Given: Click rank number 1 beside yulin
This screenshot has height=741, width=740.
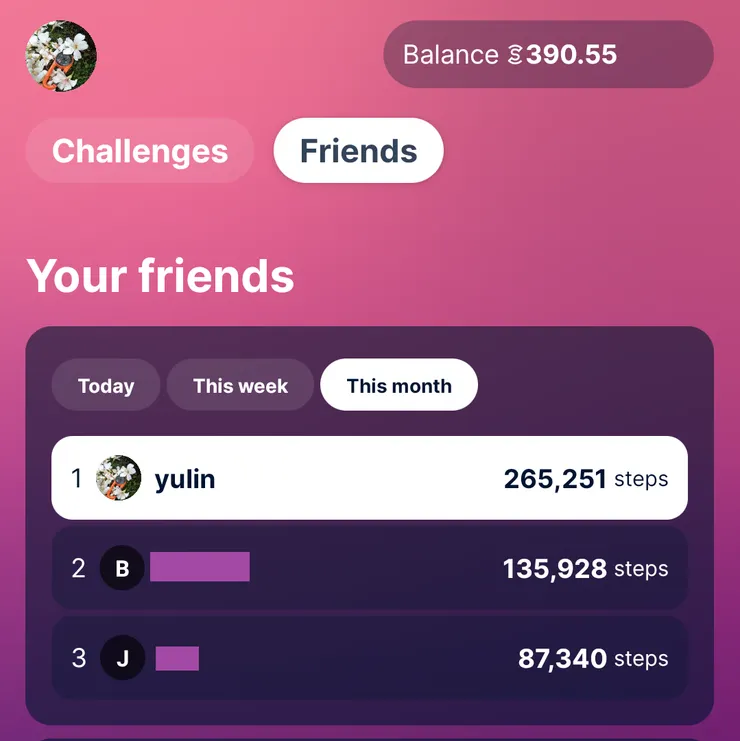Looking at the screenshot, I should tap(78, 478).
